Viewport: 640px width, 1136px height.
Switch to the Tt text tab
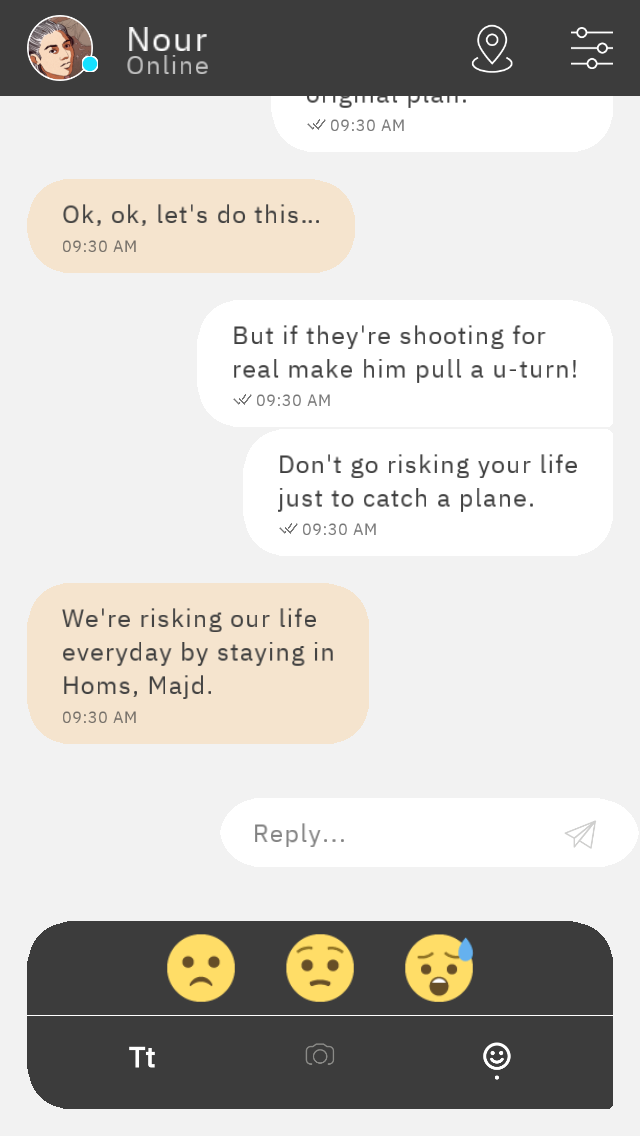tap(142, 1057)
